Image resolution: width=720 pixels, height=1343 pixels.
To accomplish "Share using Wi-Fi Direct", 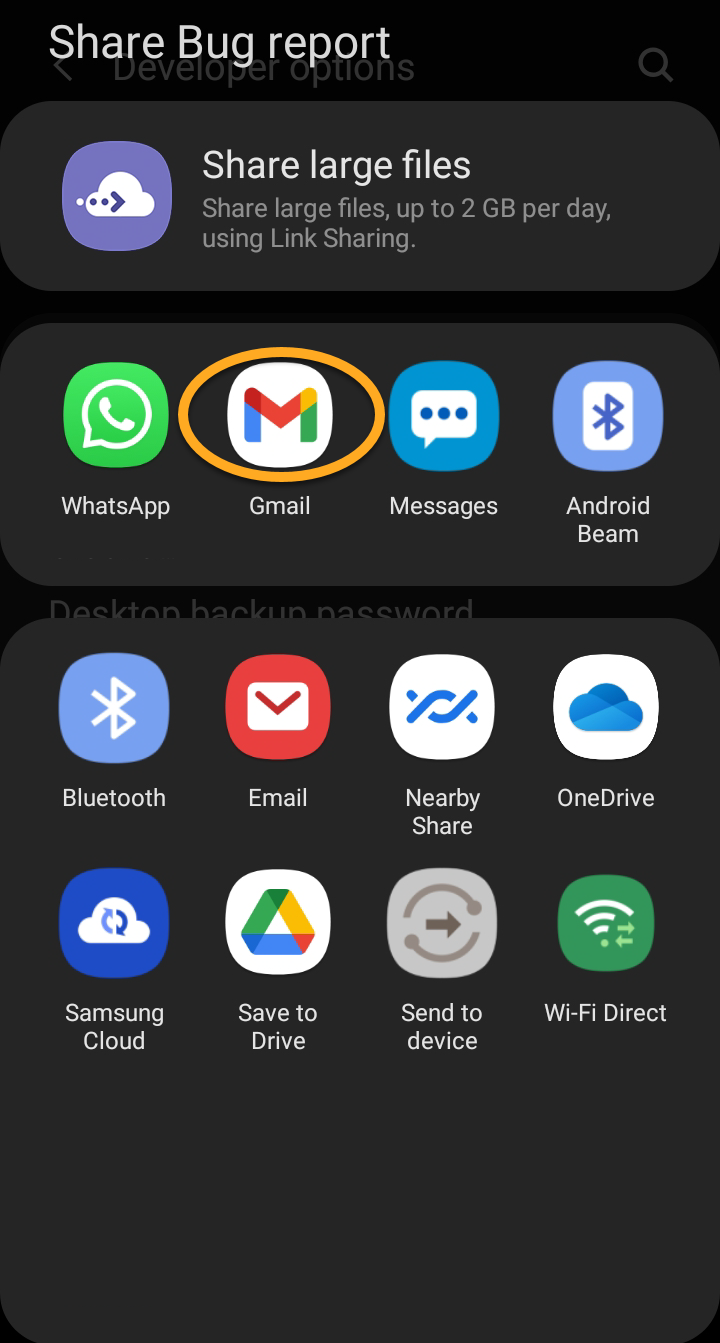I will 606,923.
